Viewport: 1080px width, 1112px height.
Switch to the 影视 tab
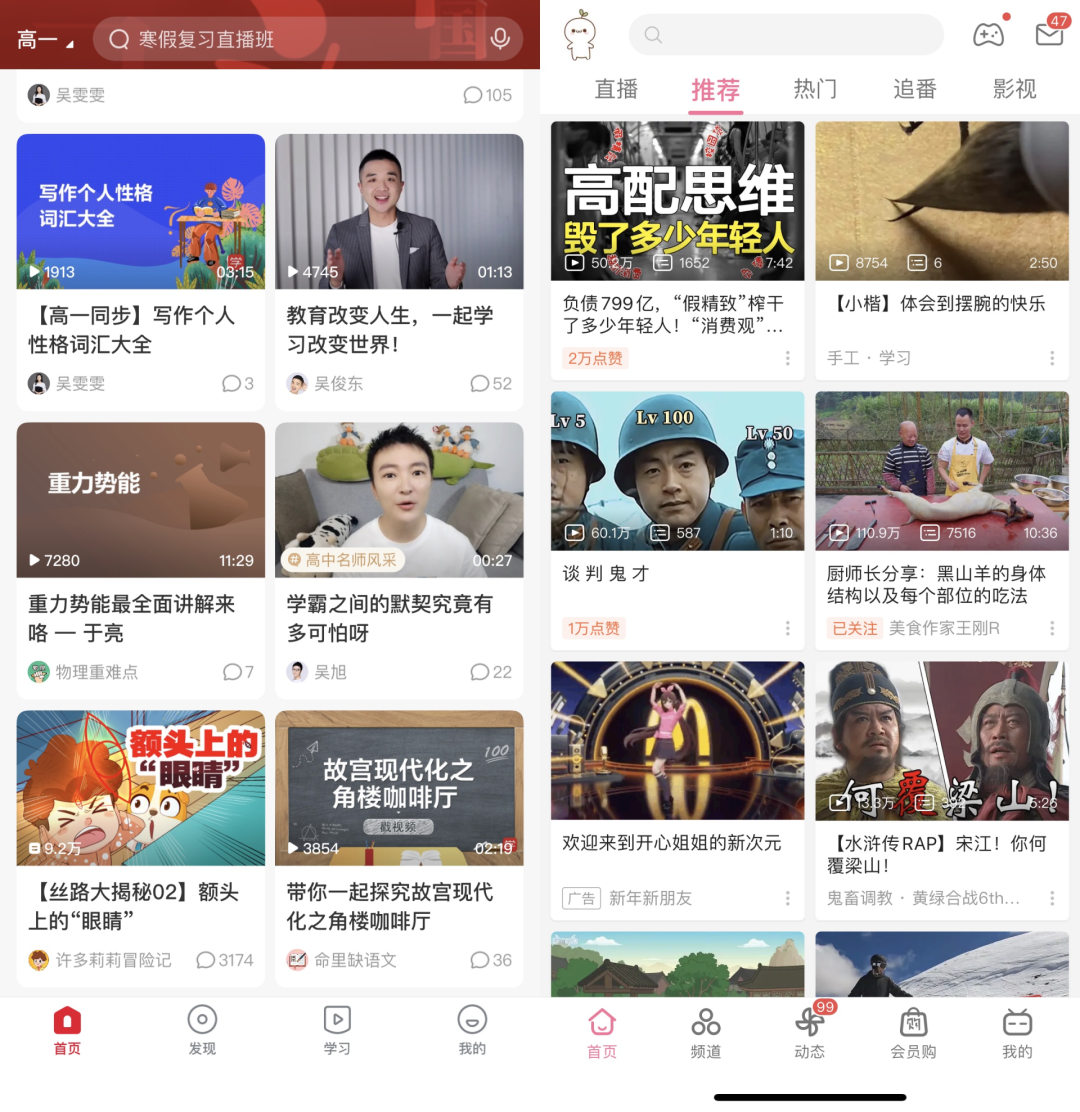[x=1014, y=89]
